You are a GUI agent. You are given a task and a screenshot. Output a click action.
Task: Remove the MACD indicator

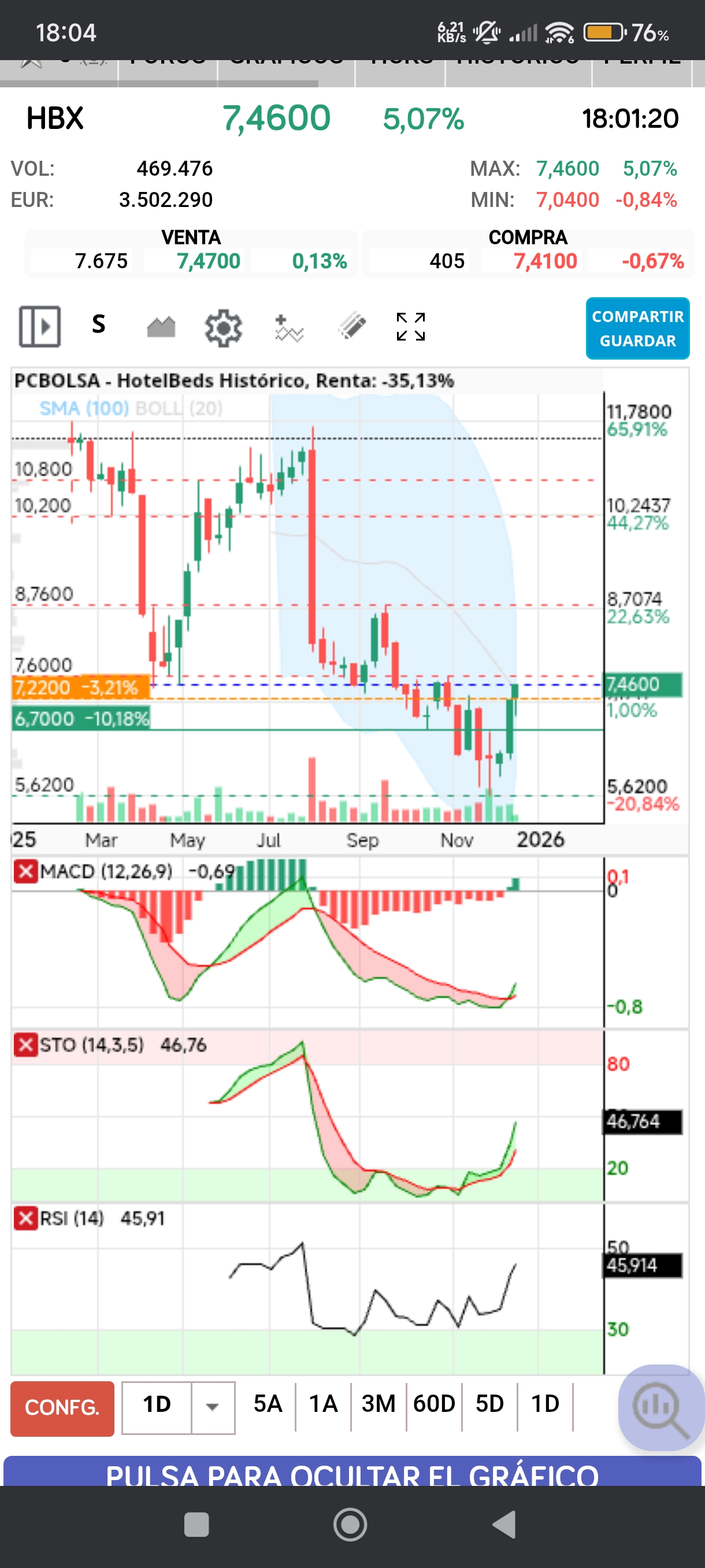[25, 871]
